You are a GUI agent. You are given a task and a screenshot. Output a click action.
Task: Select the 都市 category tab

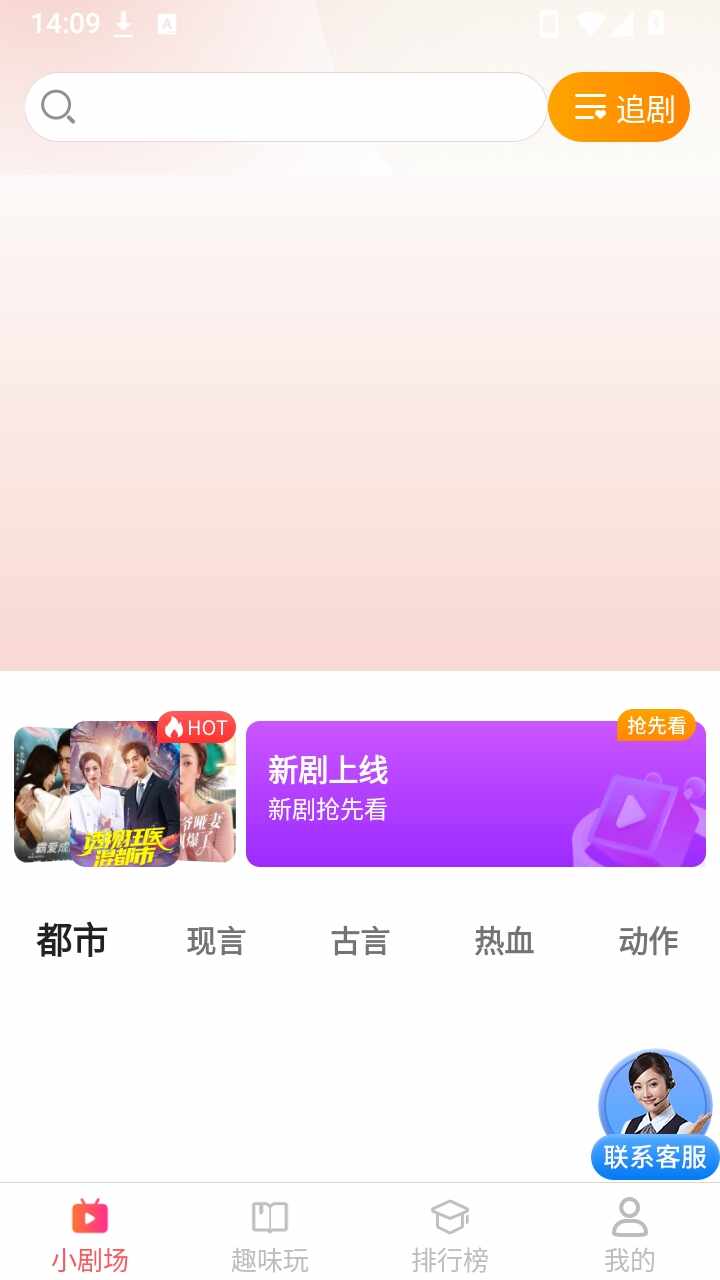click(72, 941)
